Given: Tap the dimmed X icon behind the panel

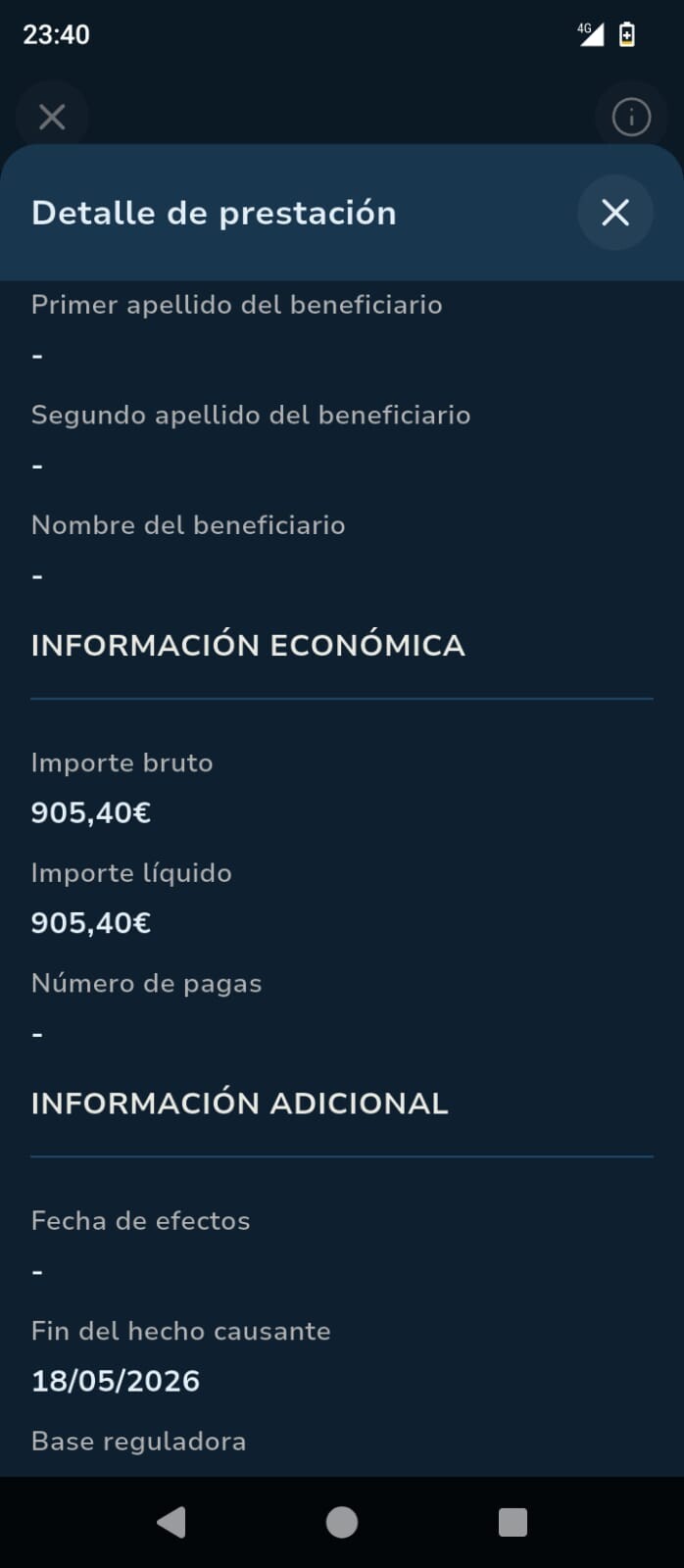Looking at the screenshot, I should pyautogui.click(x=52, y=118).
